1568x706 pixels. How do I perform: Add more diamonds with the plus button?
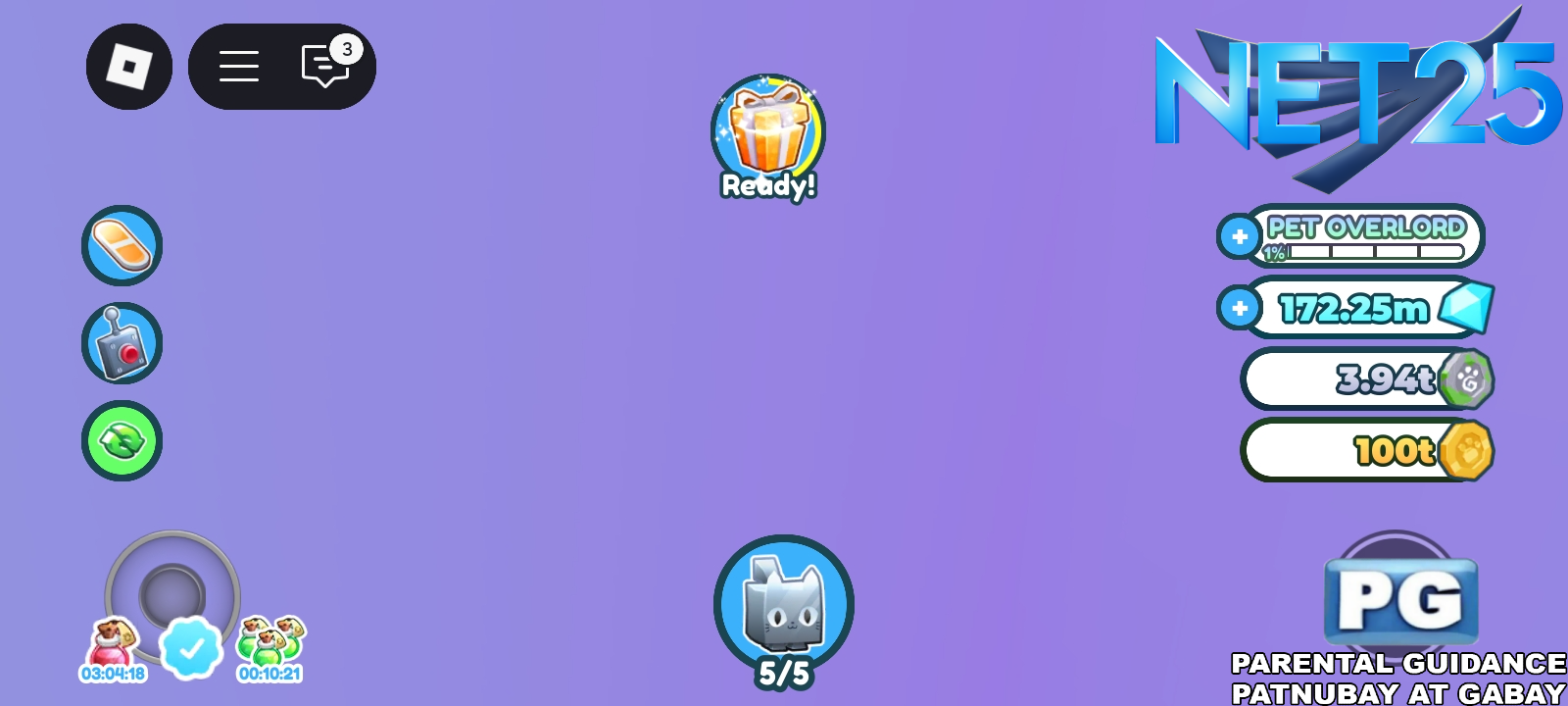(x=1239, y=308)
